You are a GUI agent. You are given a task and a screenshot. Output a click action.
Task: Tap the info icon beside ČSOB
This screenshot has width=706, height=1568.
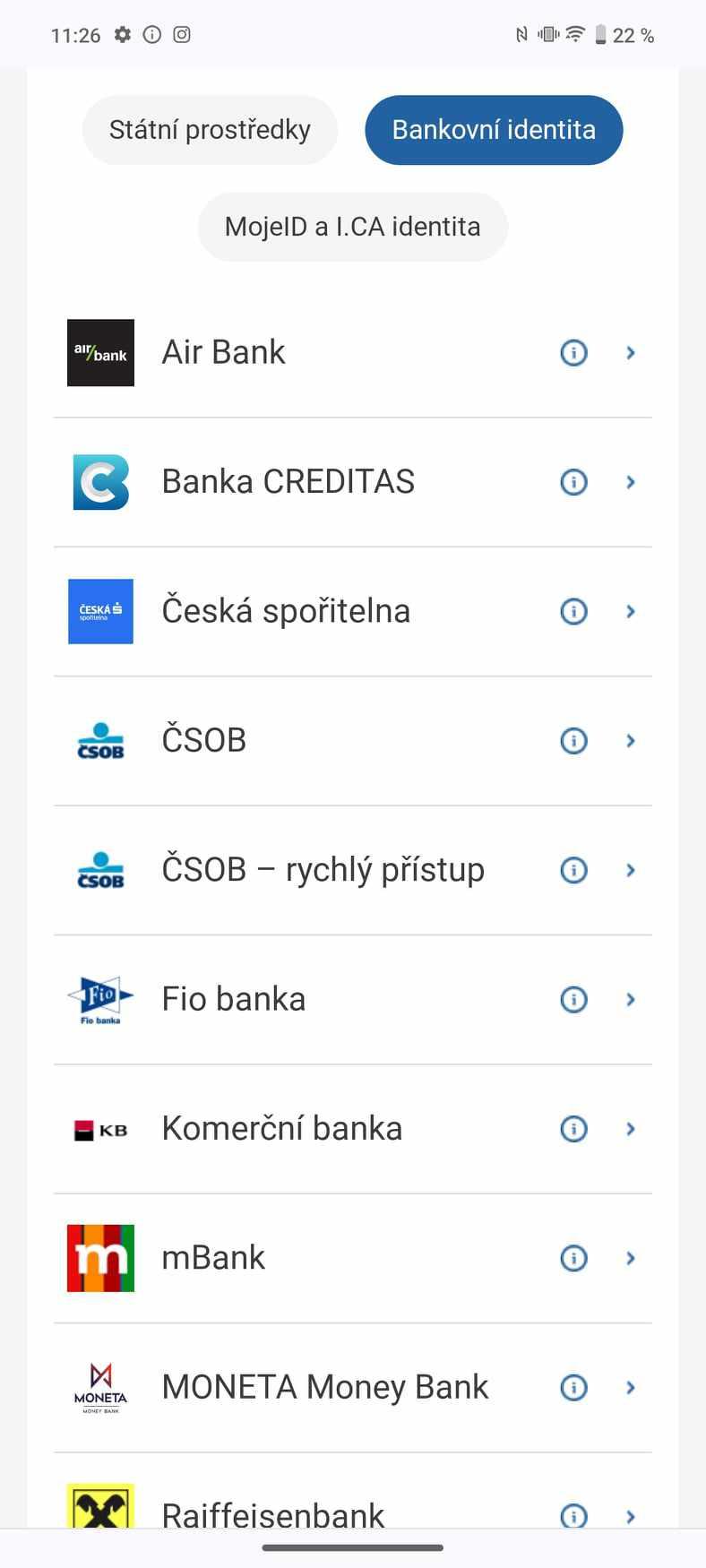[573, 740]
